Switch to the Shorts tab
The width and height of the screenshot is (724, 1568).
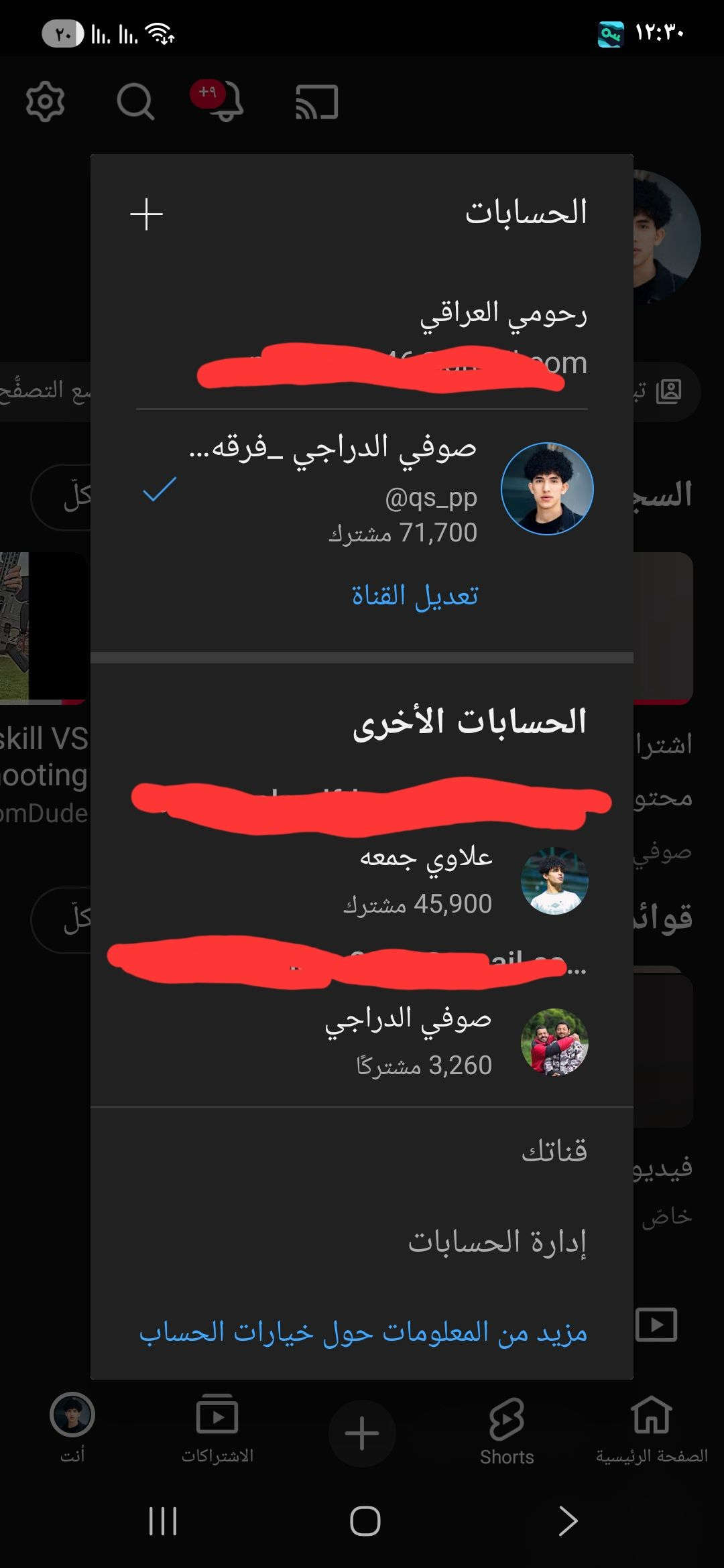pyautogui.click(x=507, y=1429)
